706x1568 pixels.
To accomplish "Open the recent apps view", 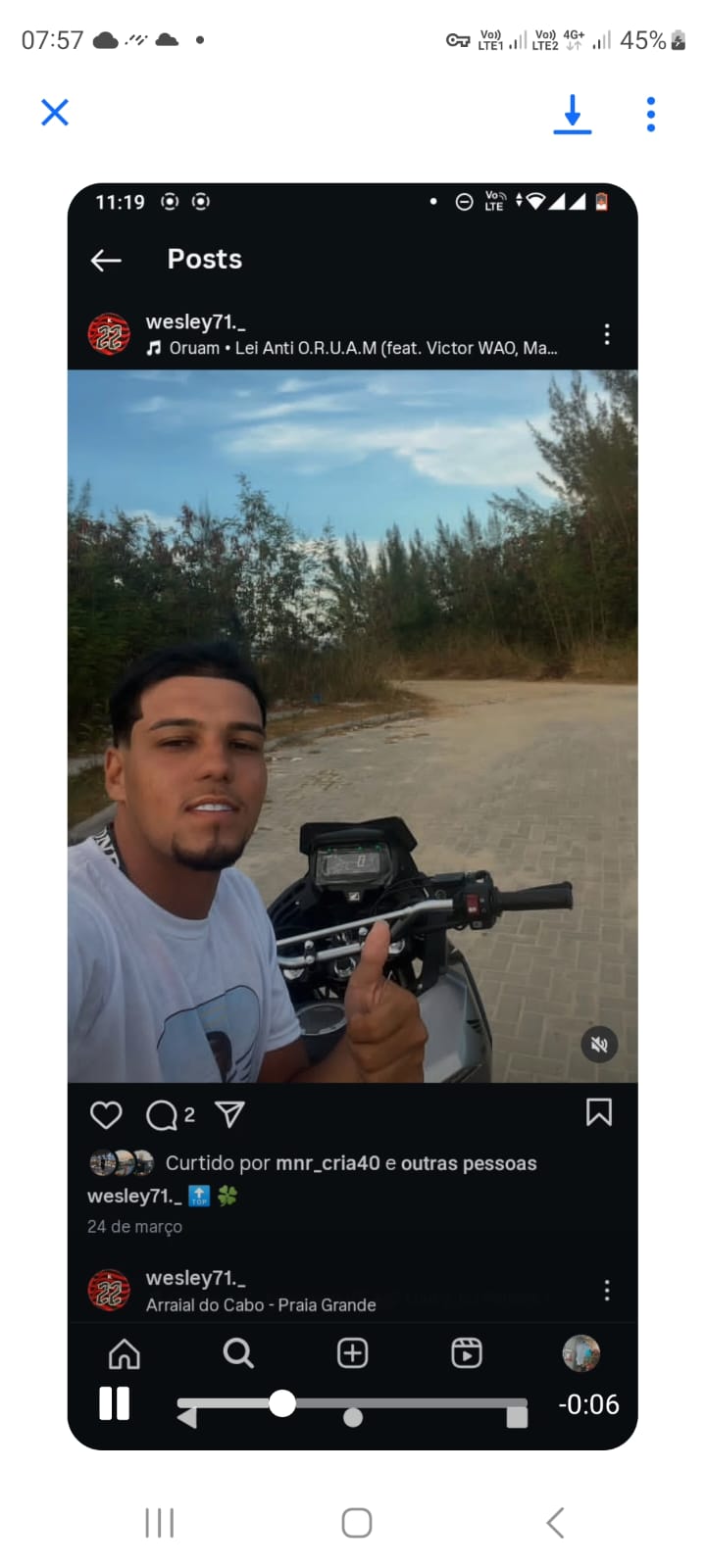I will click(159, 1522).
